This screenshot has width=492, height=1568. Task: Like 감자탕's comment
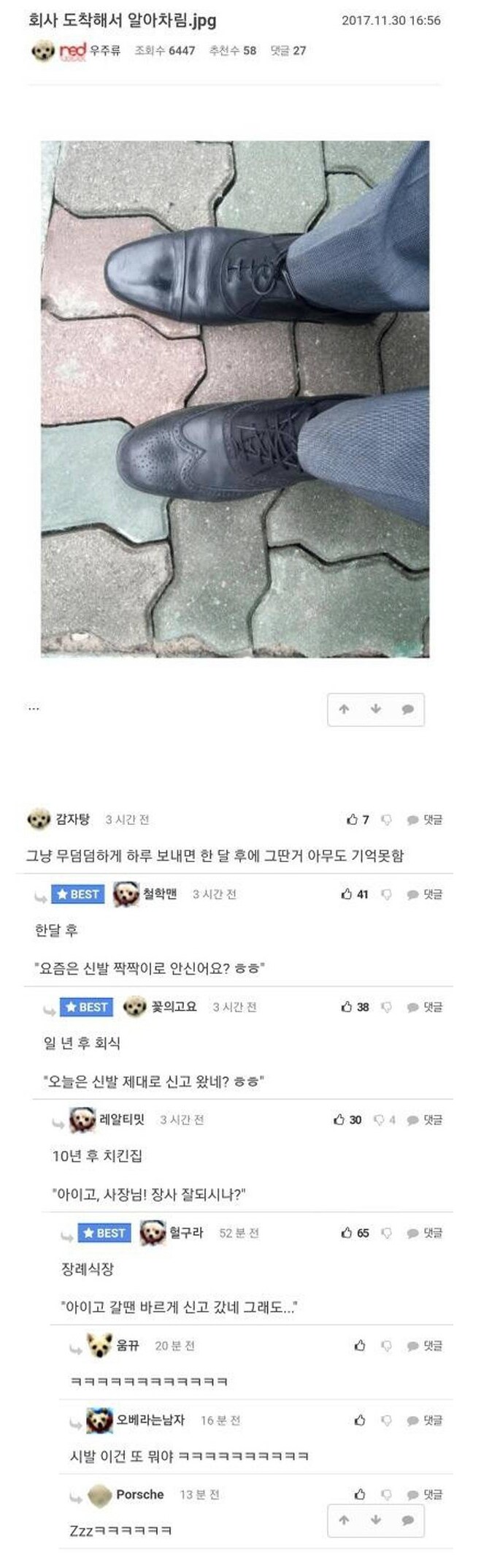pos(353,820)
